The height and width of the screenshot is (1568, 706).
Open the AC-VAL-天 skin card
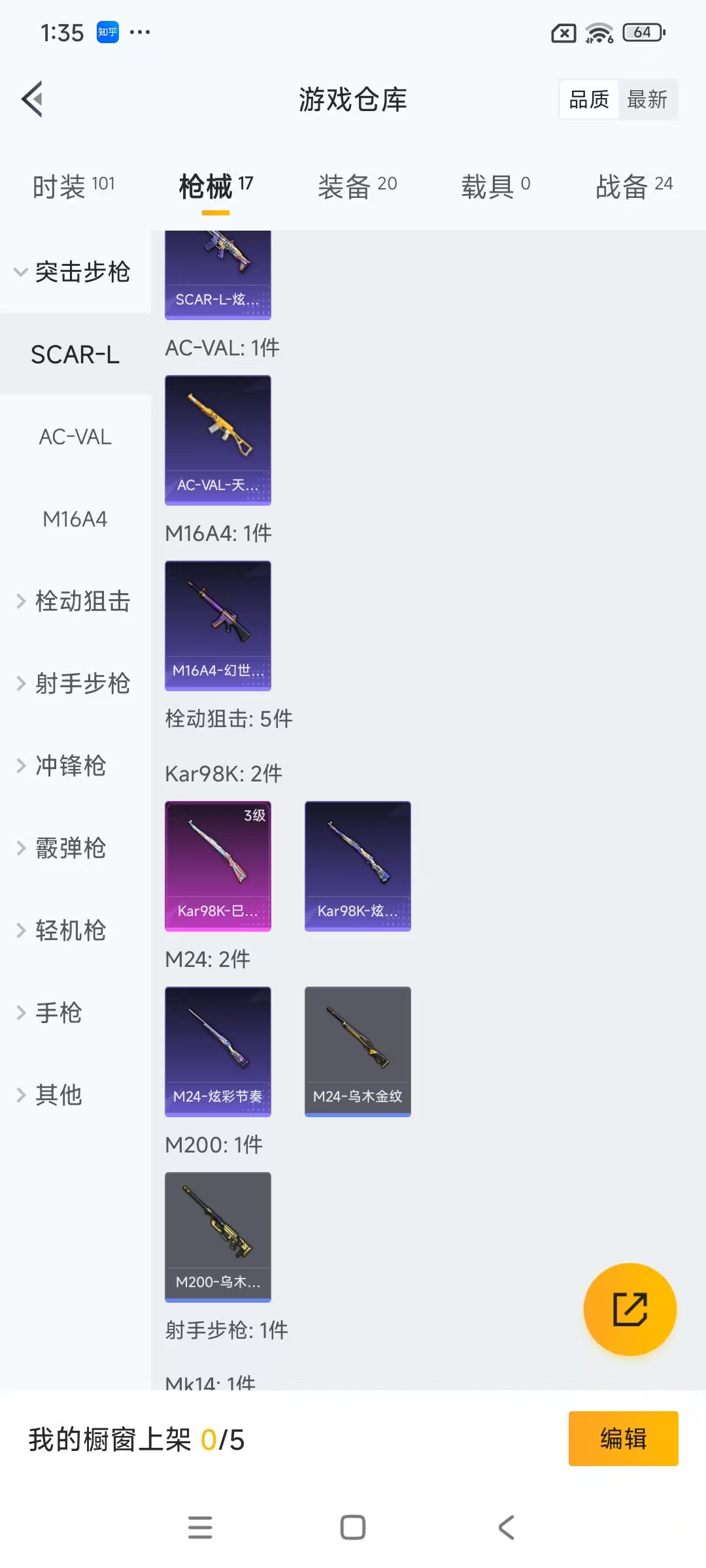(x=218, y=440)
